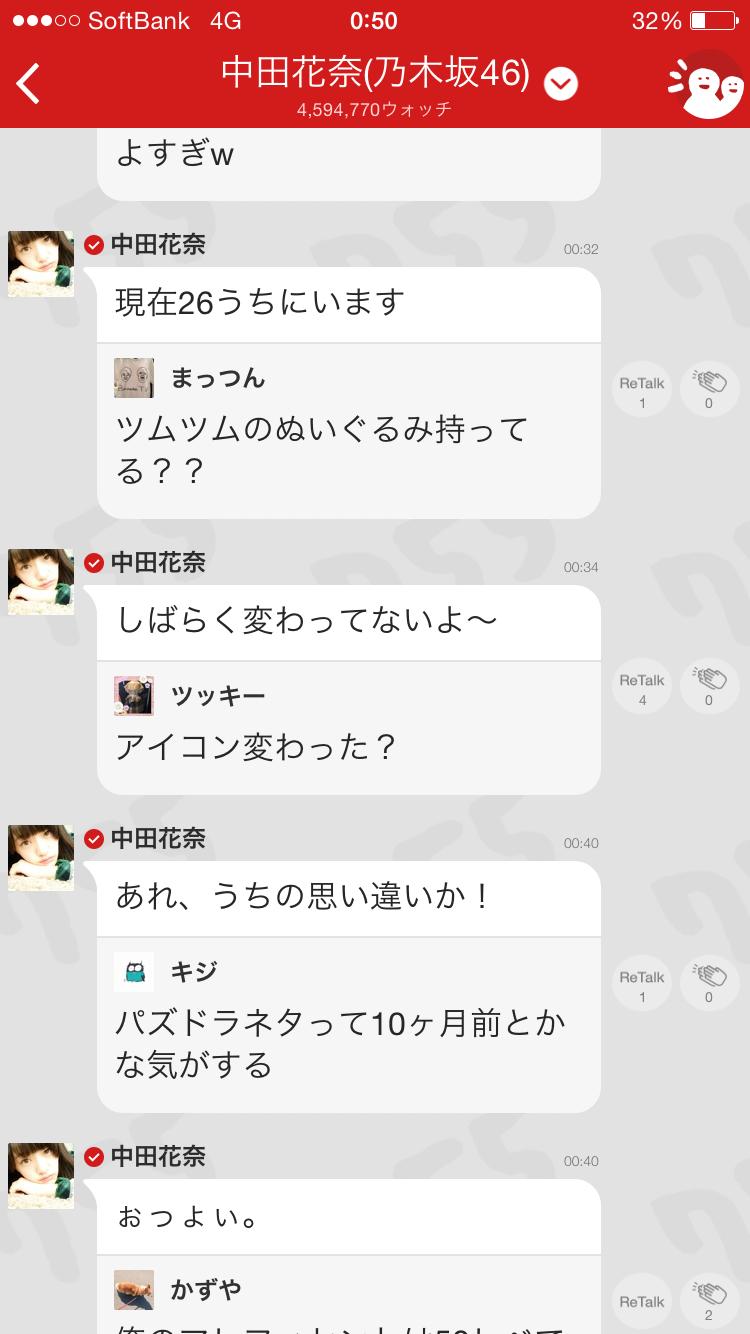ReTalk the かずや message
The height and width of the screenshot is (1334, 750).
click(642, 1302)
